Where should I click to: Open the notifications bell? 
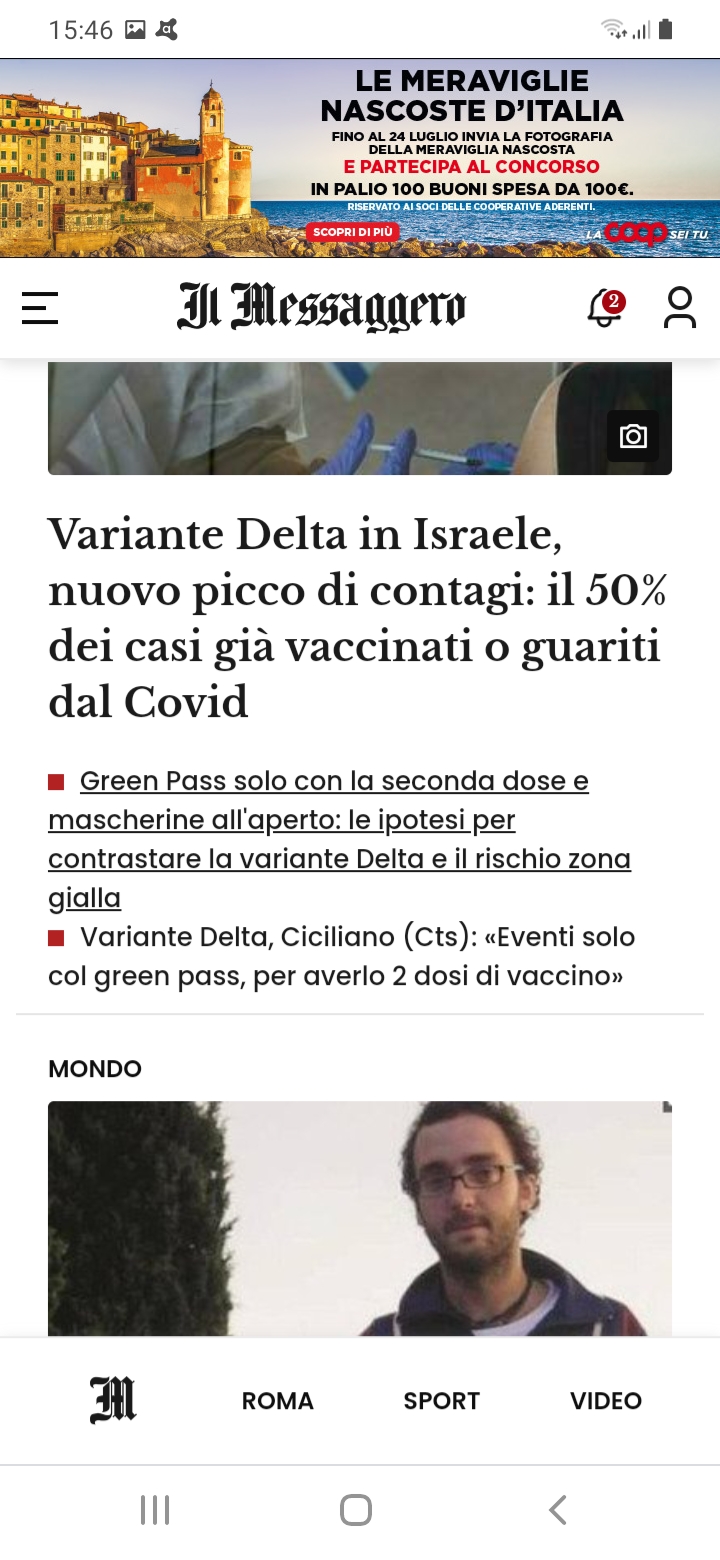coord(605,308)
